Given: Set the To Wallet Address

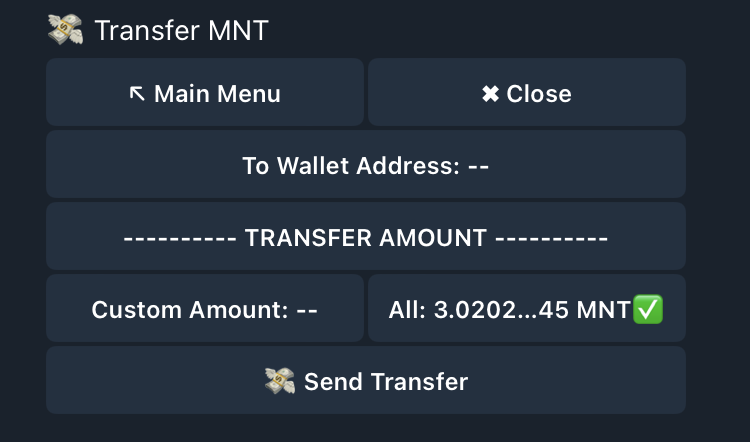Looking at the screenshot, I should (366, 165).
